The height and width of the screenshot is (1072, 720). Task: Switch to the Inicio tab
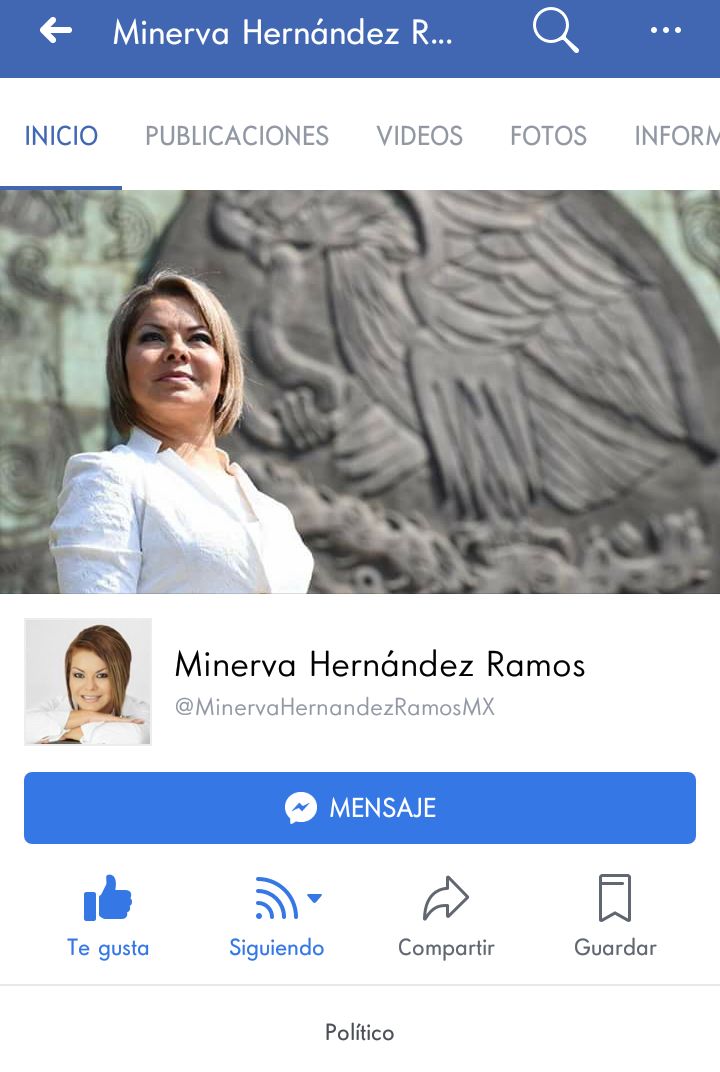pyautogui.click(x=61, y=135)
